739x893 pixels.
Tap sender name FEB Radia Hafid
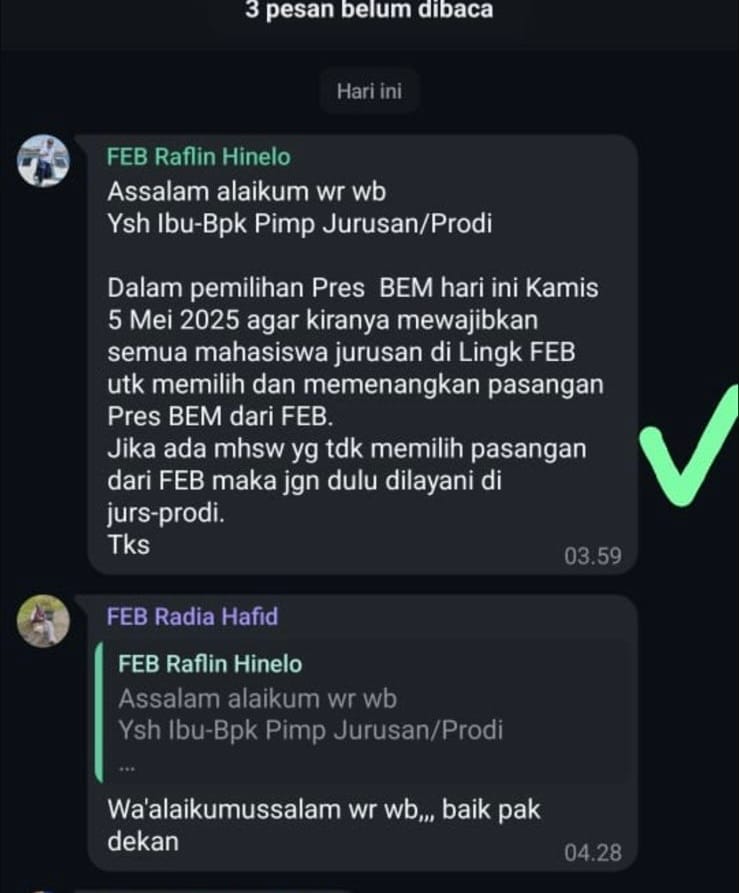[x=192, y=617]
